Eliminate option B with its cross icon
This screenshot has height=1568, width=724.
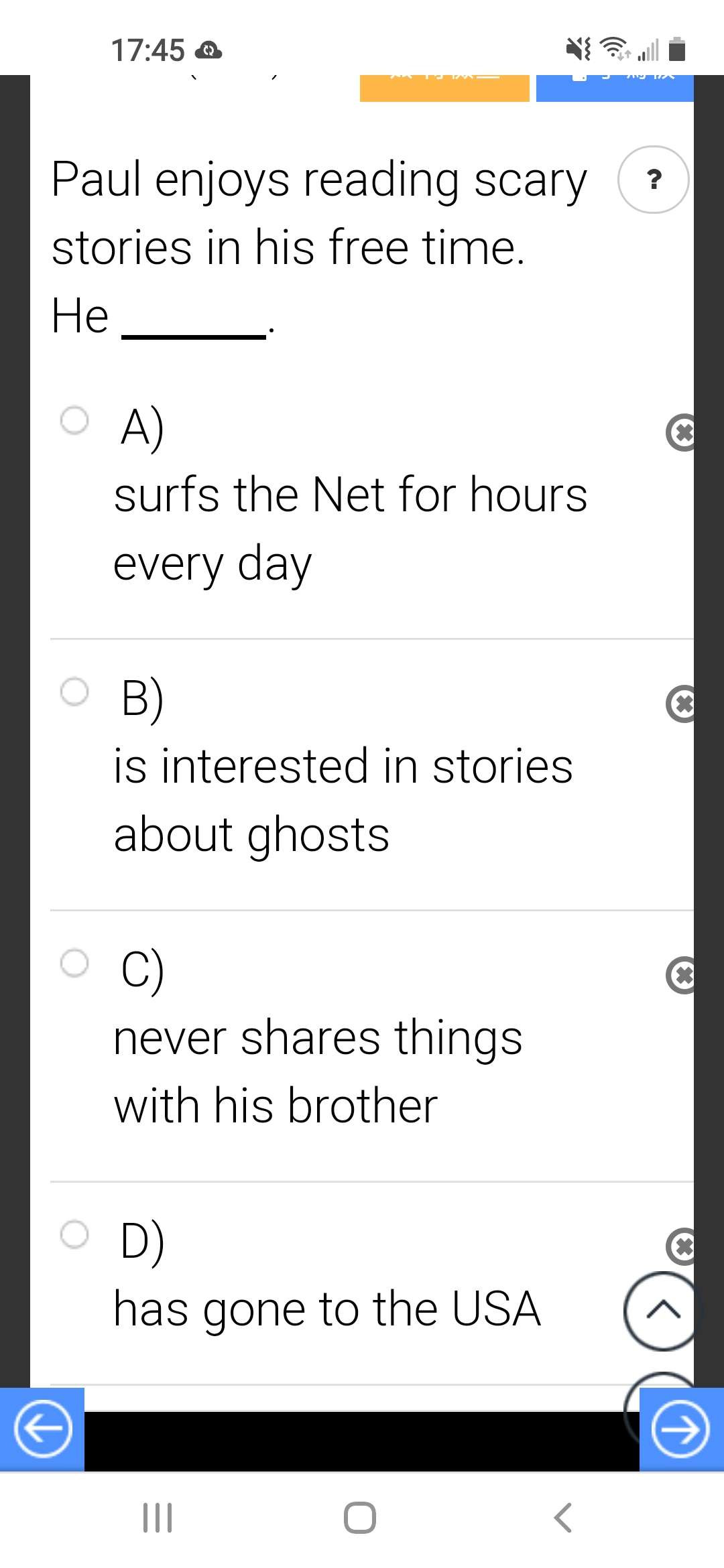(680, 704)
